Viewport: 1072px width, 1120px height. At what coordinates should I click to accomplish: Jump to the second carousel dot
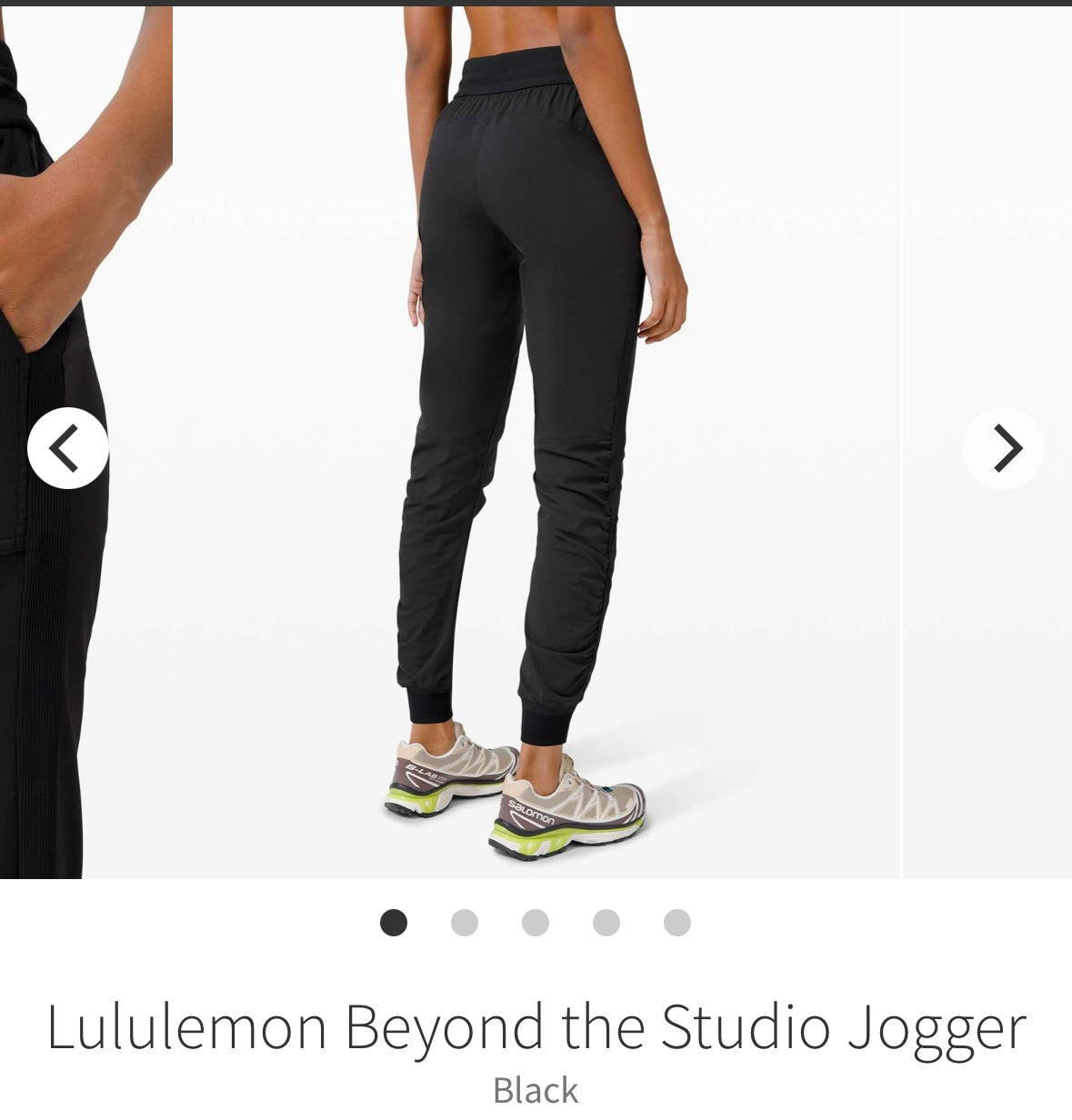tap(465, 923)
